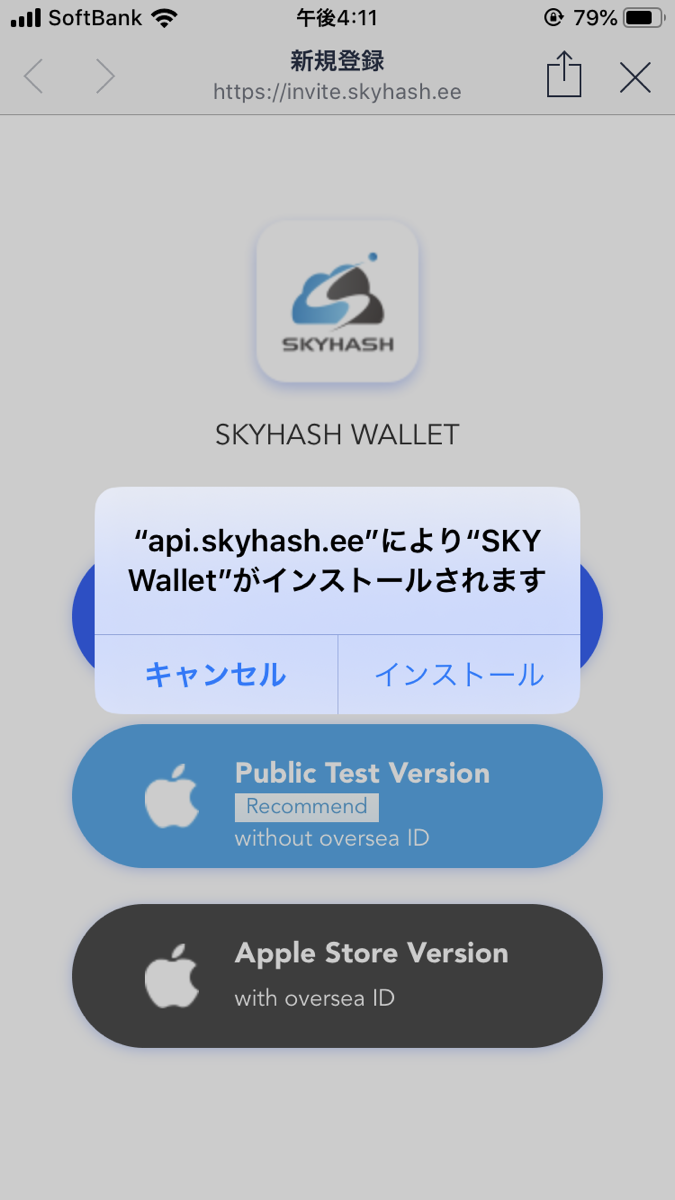Screen dimensions: 675x1200
Task: Go forward to next page
Action: point(105,77)
